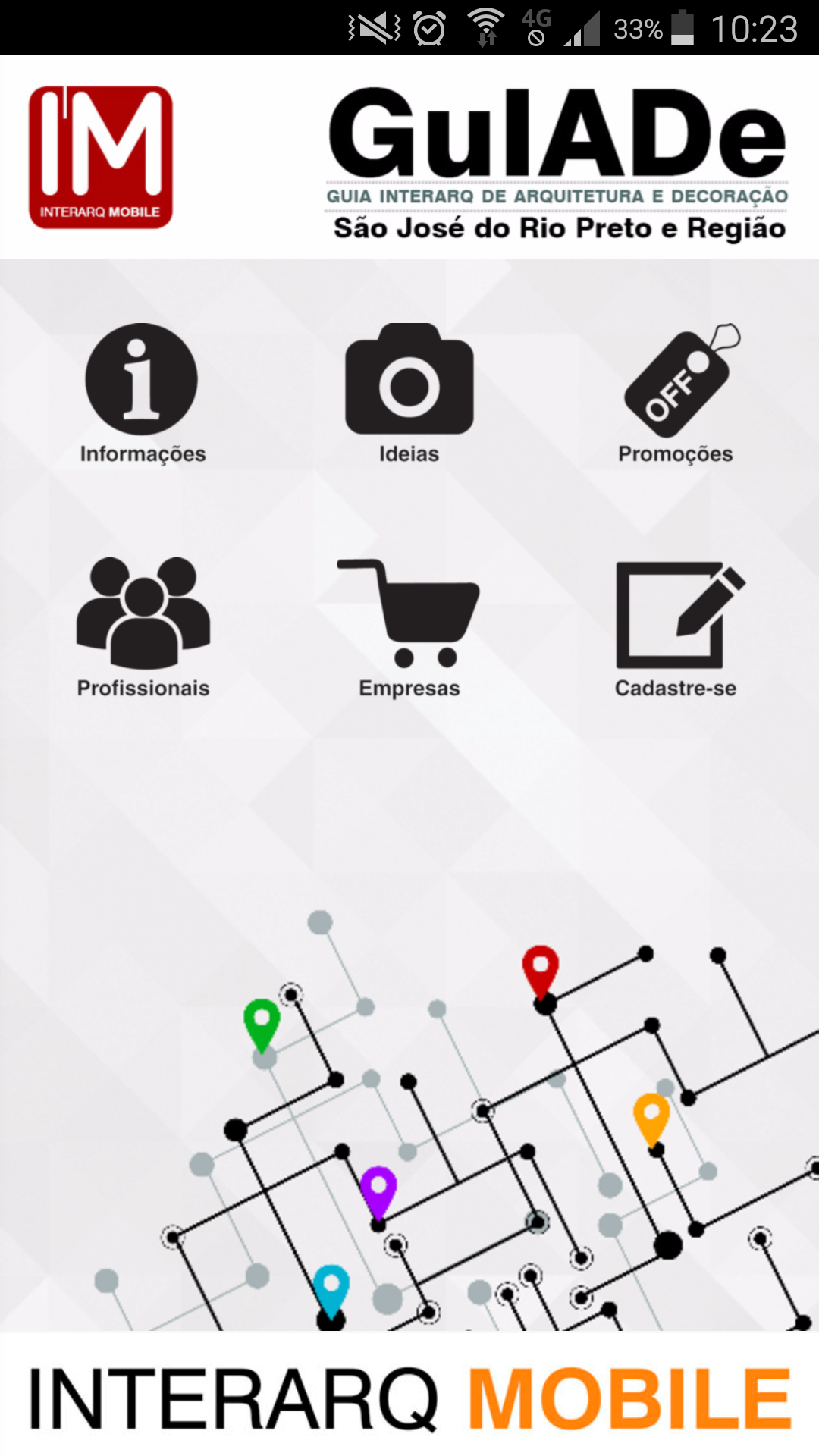This screenshot has height=1456, width=819.
Task: View Promoções offers
Action: [x=676, y=393]
